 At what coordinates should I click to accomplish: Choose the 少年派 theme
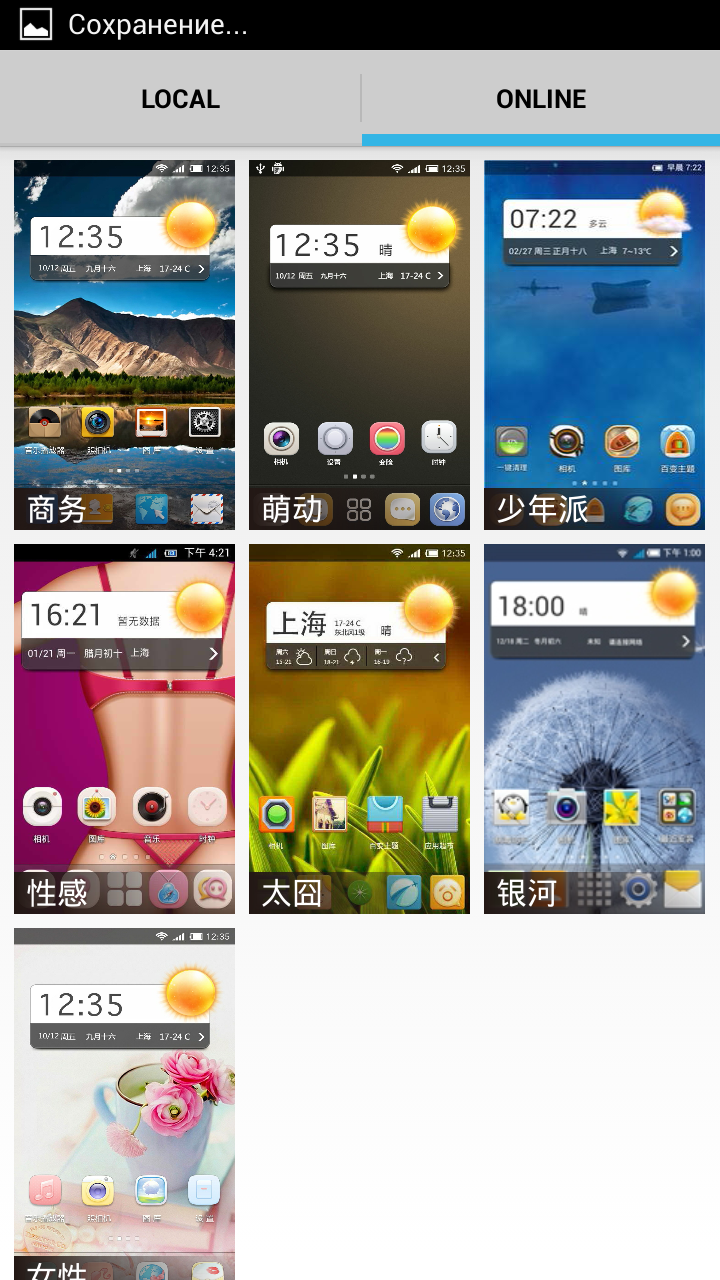[x=594, y=345]
